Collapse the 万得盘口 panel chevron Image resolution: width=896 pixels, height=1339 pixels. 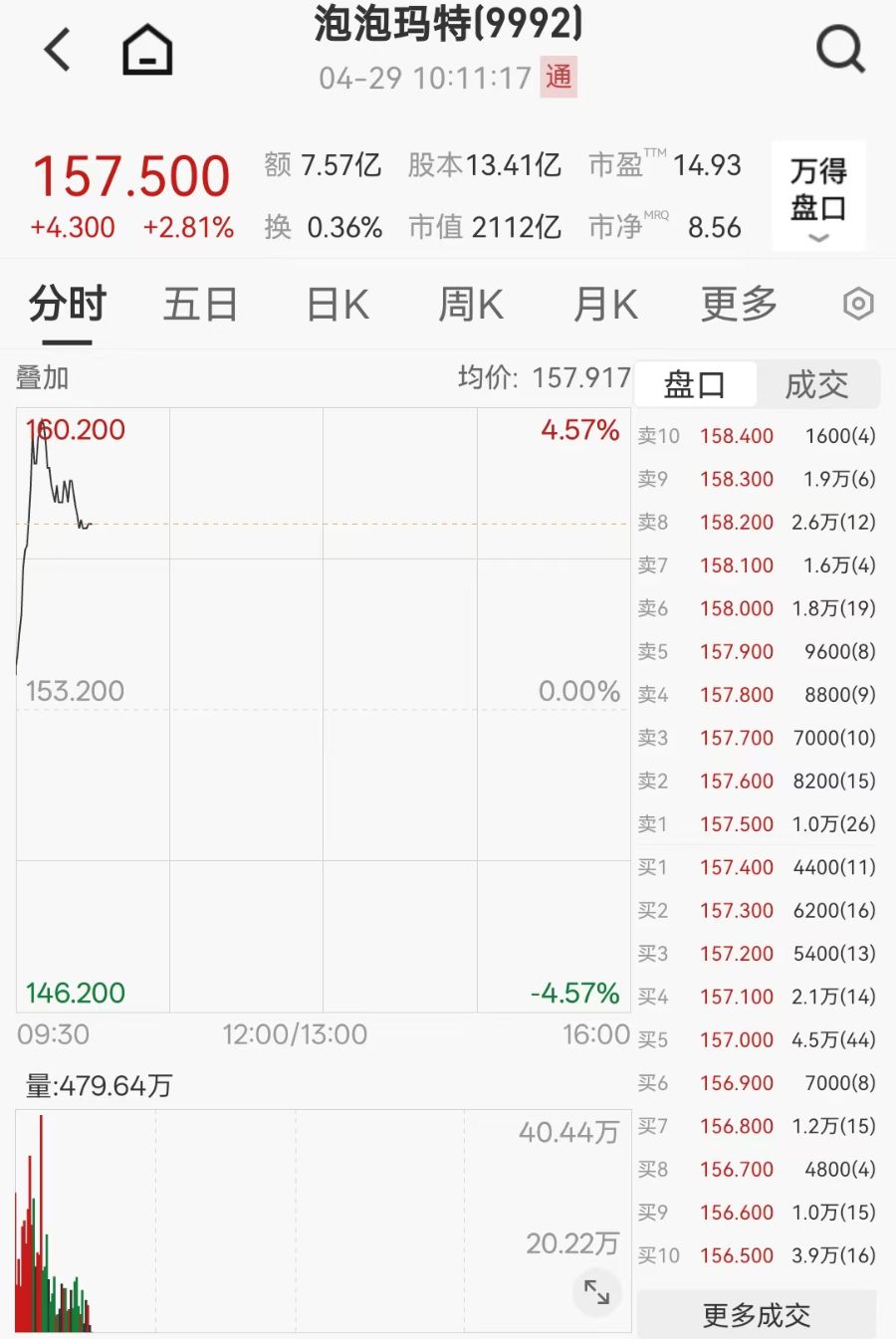[x=818, y=238]
